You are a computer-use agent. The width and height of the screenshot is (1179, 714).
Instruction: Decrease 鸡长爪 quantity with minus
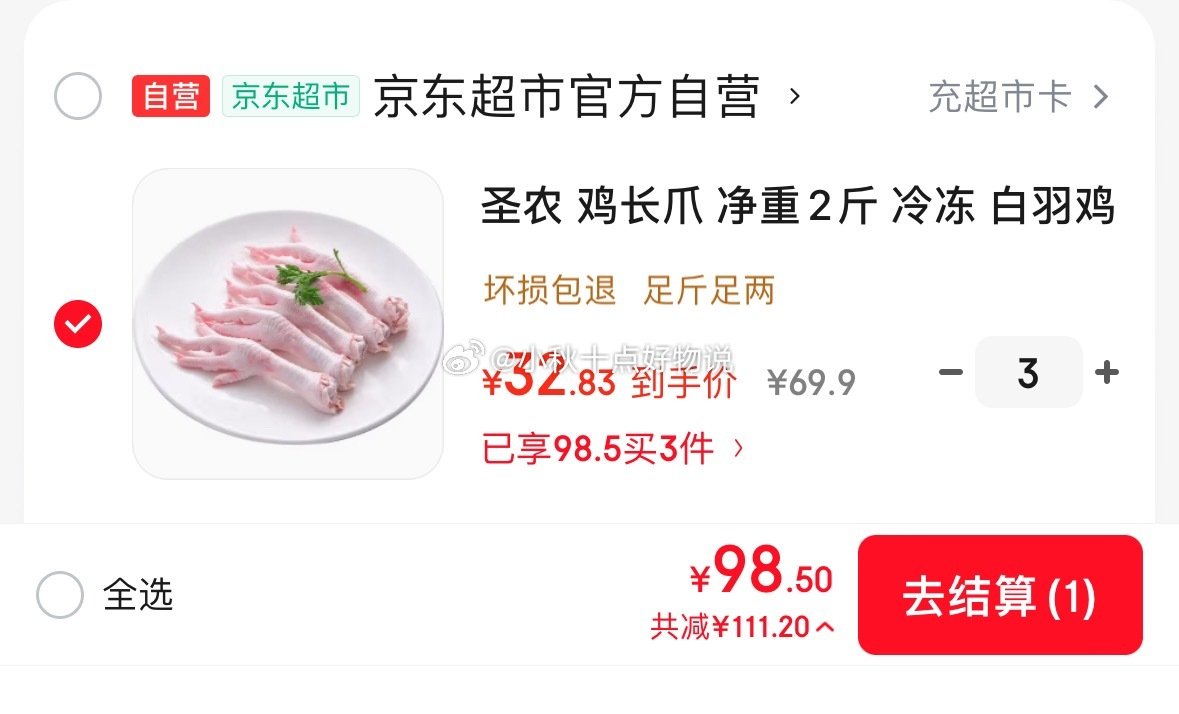tap(950, 373)
